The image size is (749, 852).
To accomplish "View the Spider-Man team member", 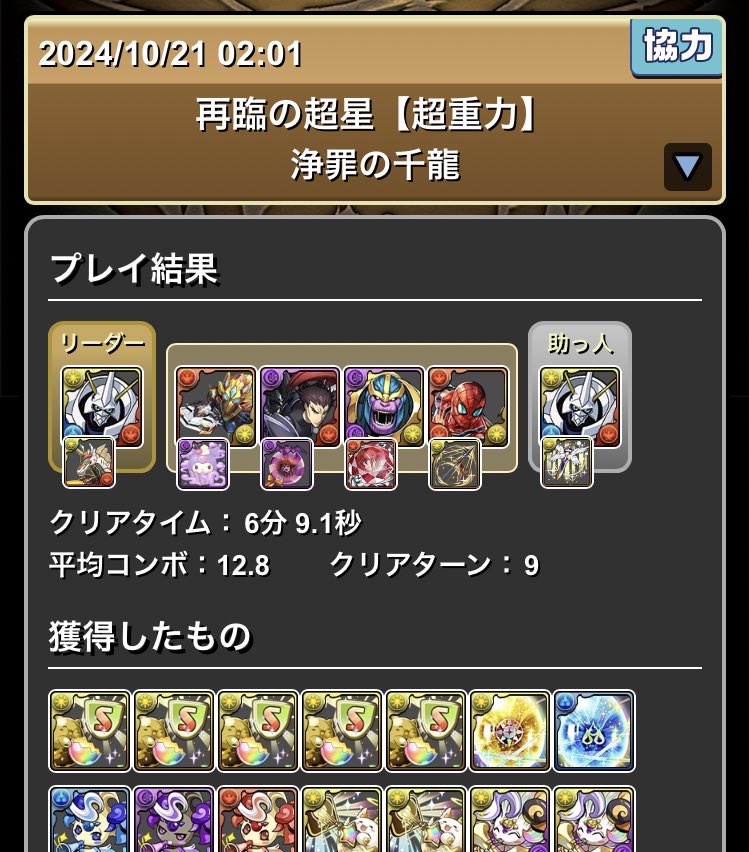I will click(x=469, y=405).
